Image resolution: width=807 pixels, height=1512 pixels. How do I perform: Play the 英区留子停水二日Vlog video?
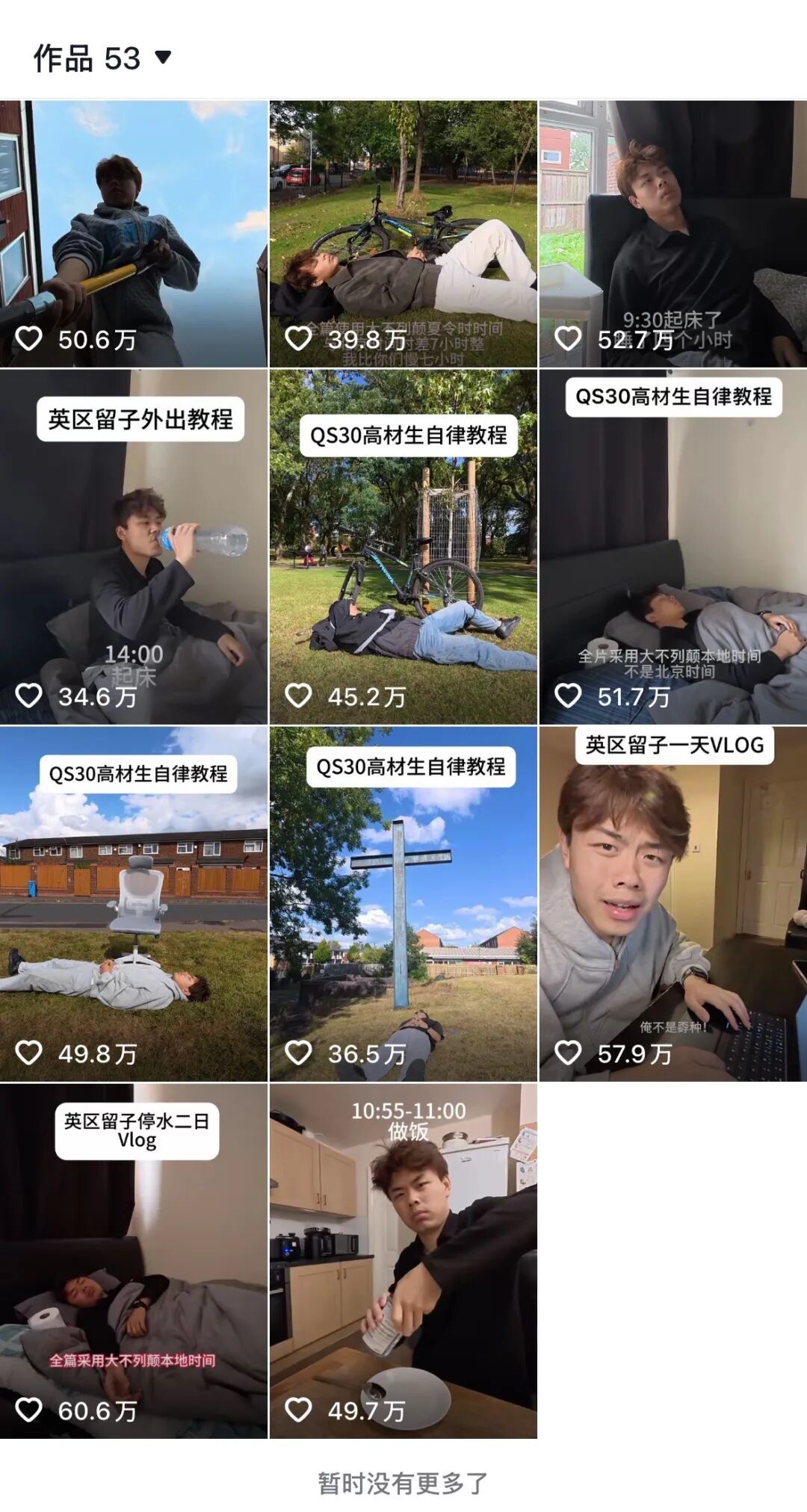pyautogui.click(x=134, y=1261)
